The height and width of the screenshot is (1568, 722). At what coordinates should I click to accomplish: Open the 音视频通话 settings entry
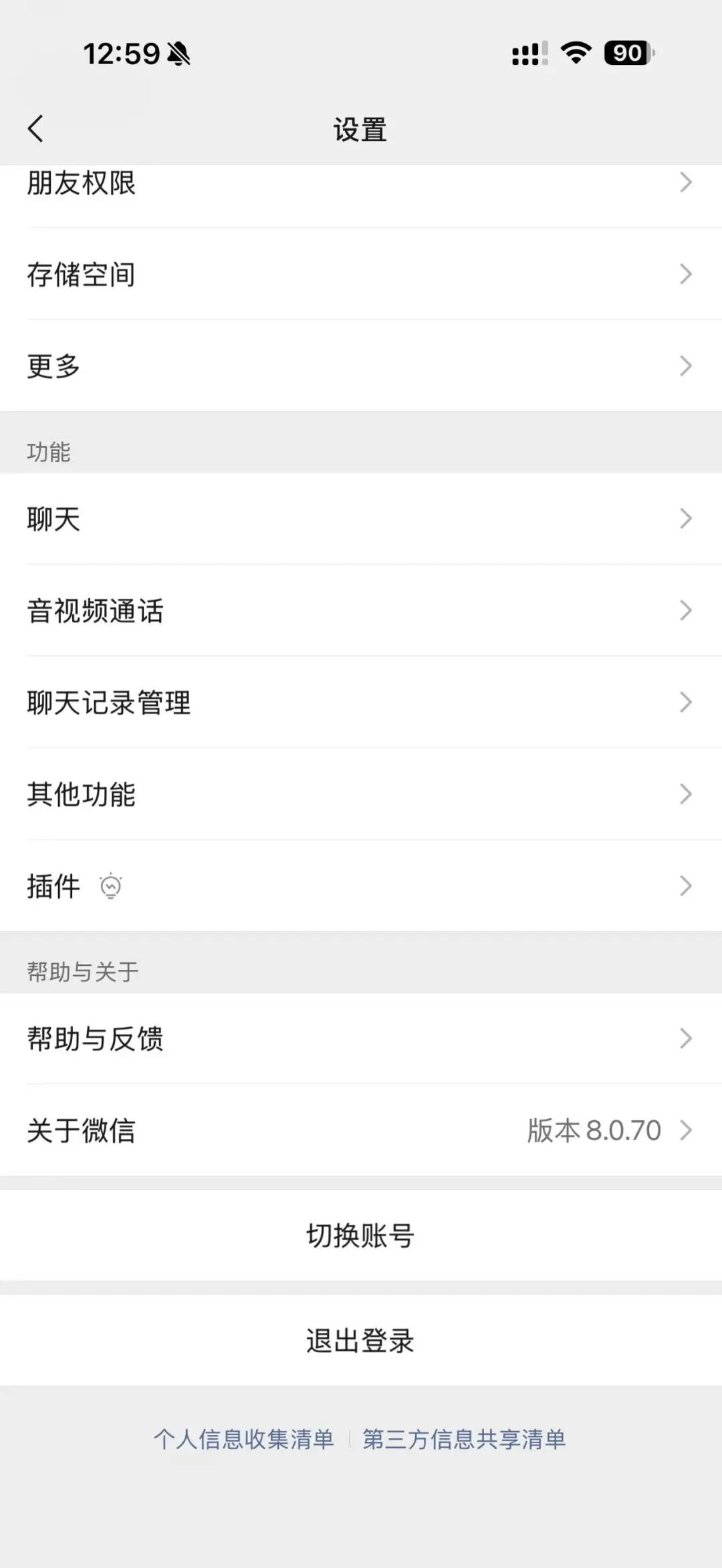tap(361, 610)
